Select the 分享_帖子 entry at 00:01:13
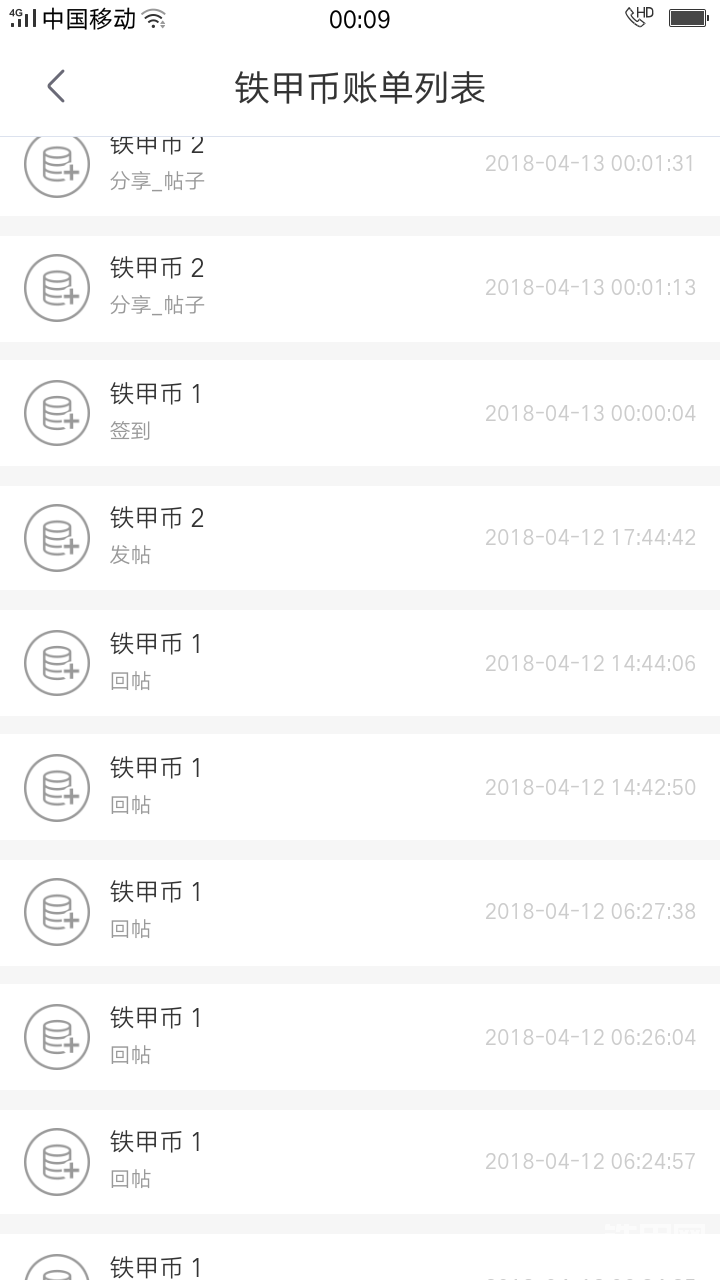This screenshot has height=1280, width=720. pos(360,288)
